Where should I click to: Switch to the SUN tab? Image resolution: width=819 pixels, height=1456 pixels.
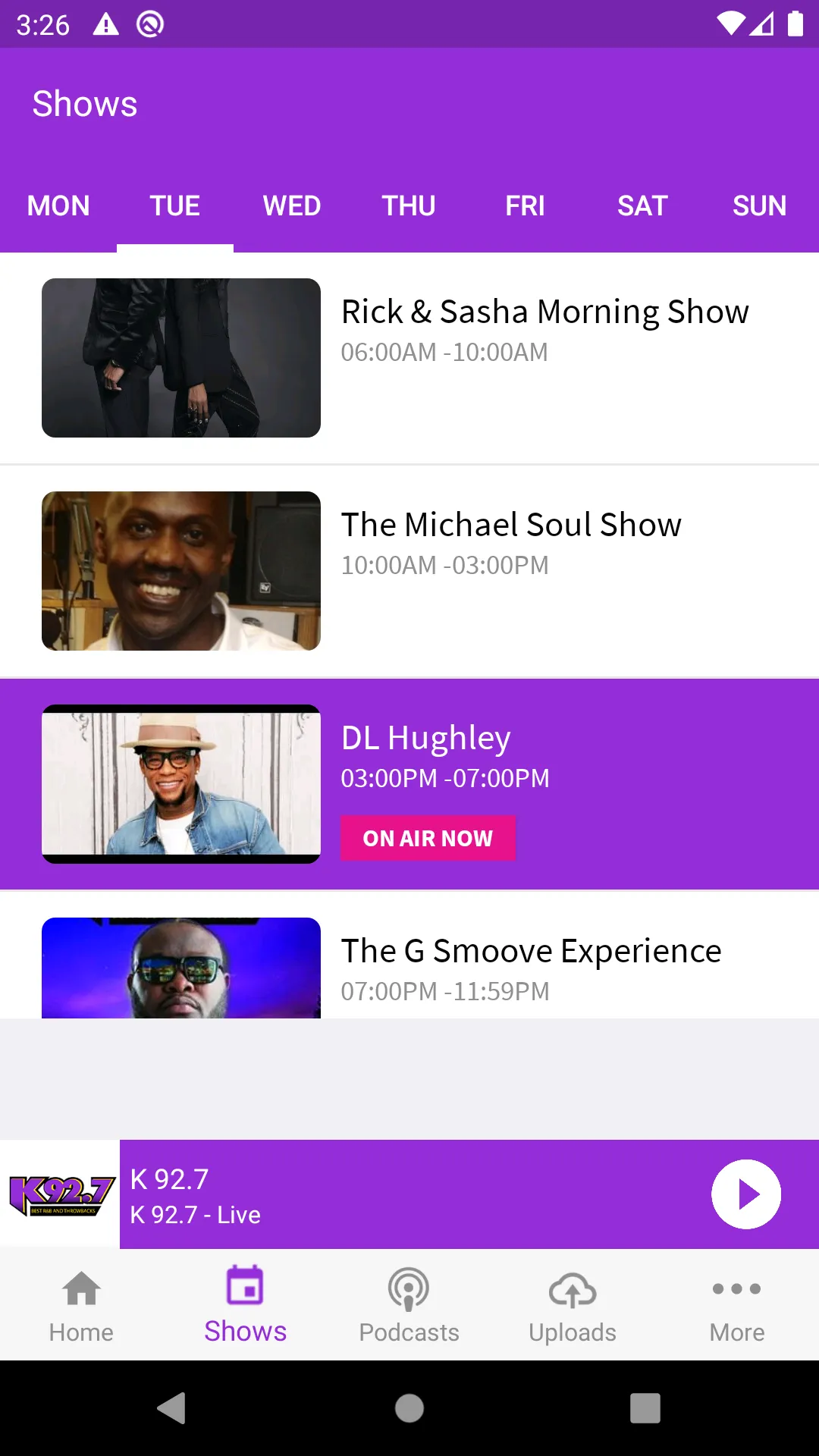[x=759, y=206]
